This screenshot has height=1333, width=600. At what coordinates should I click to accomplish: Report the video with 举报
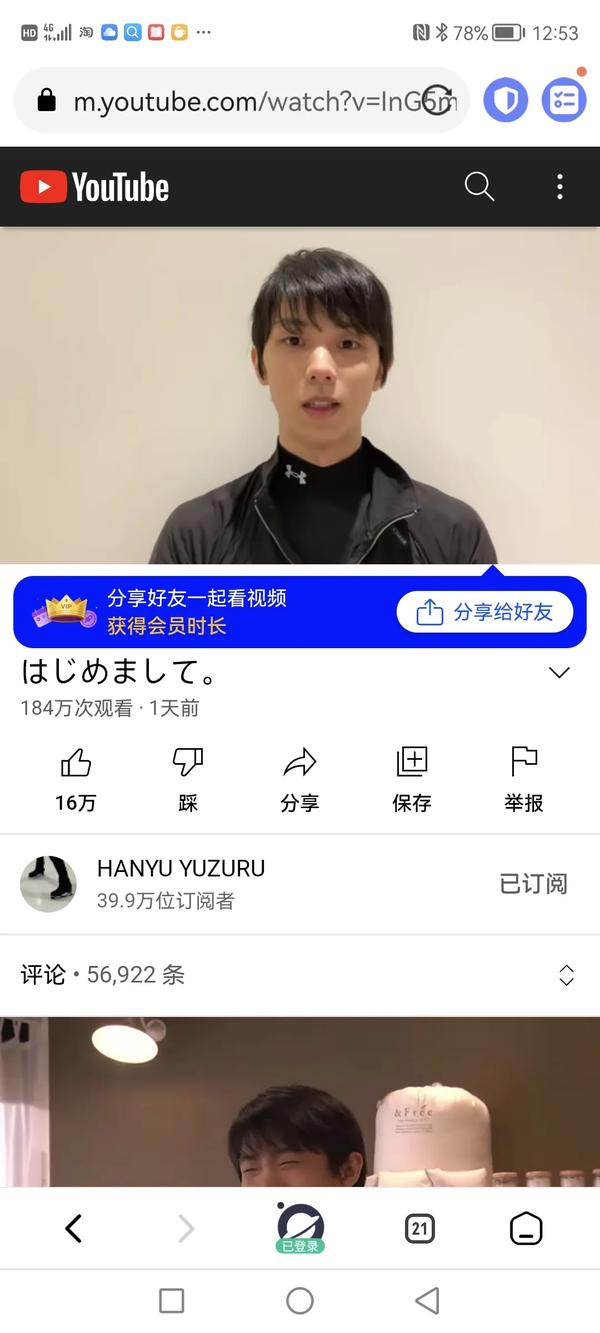click(524, 779)
